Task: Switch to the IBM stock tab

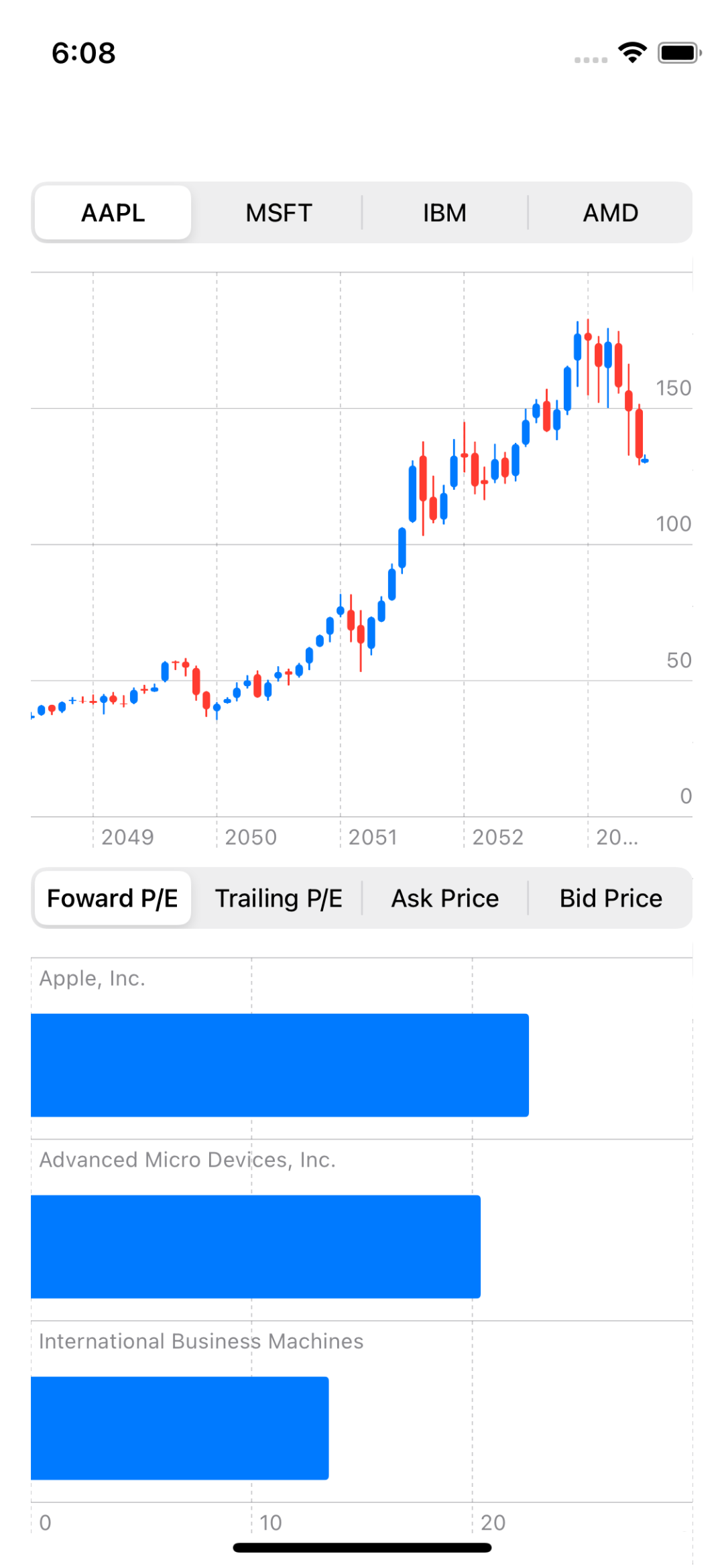Action: 444,212
